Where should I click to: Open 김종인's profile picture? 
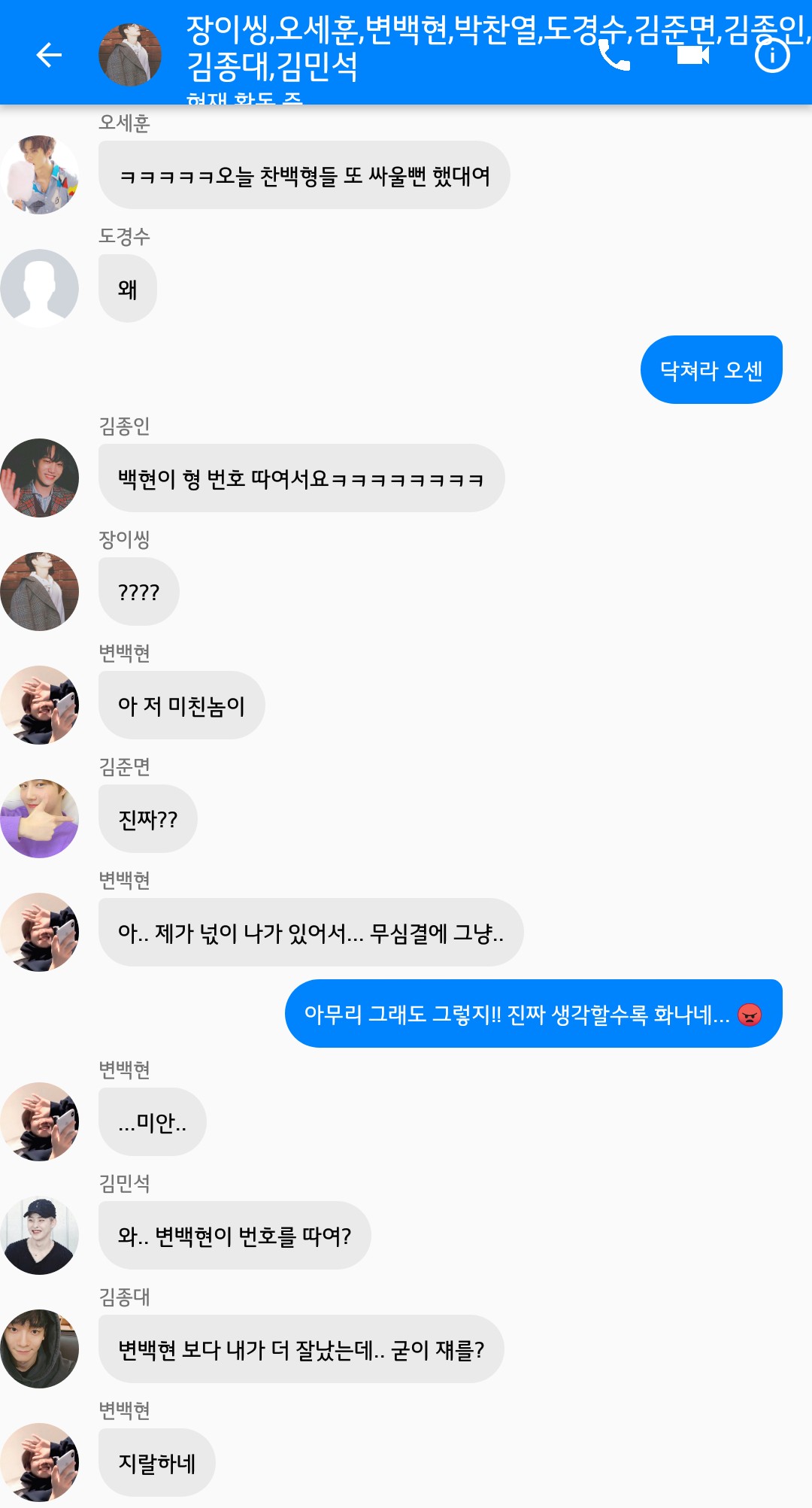point(39,478)
